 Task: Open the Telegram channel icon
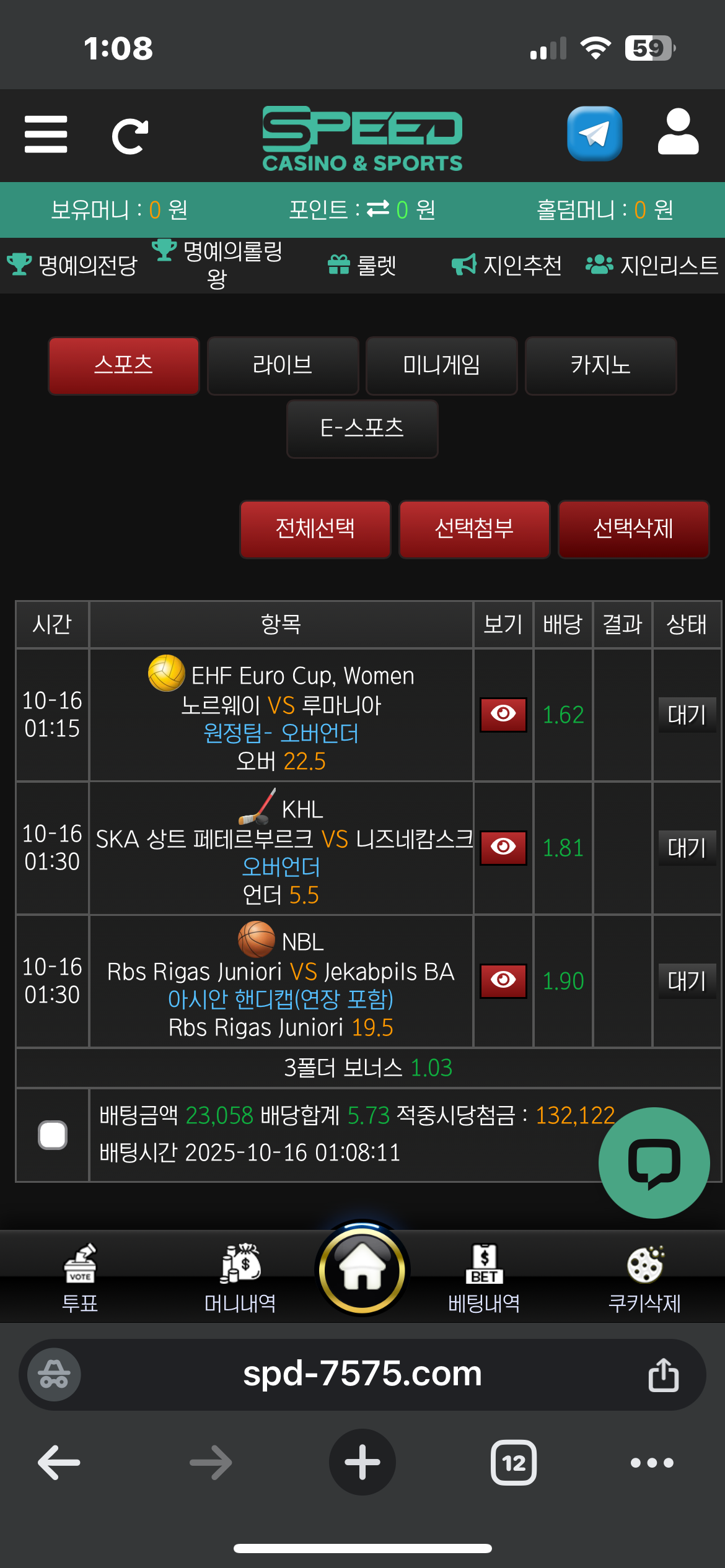594,134
